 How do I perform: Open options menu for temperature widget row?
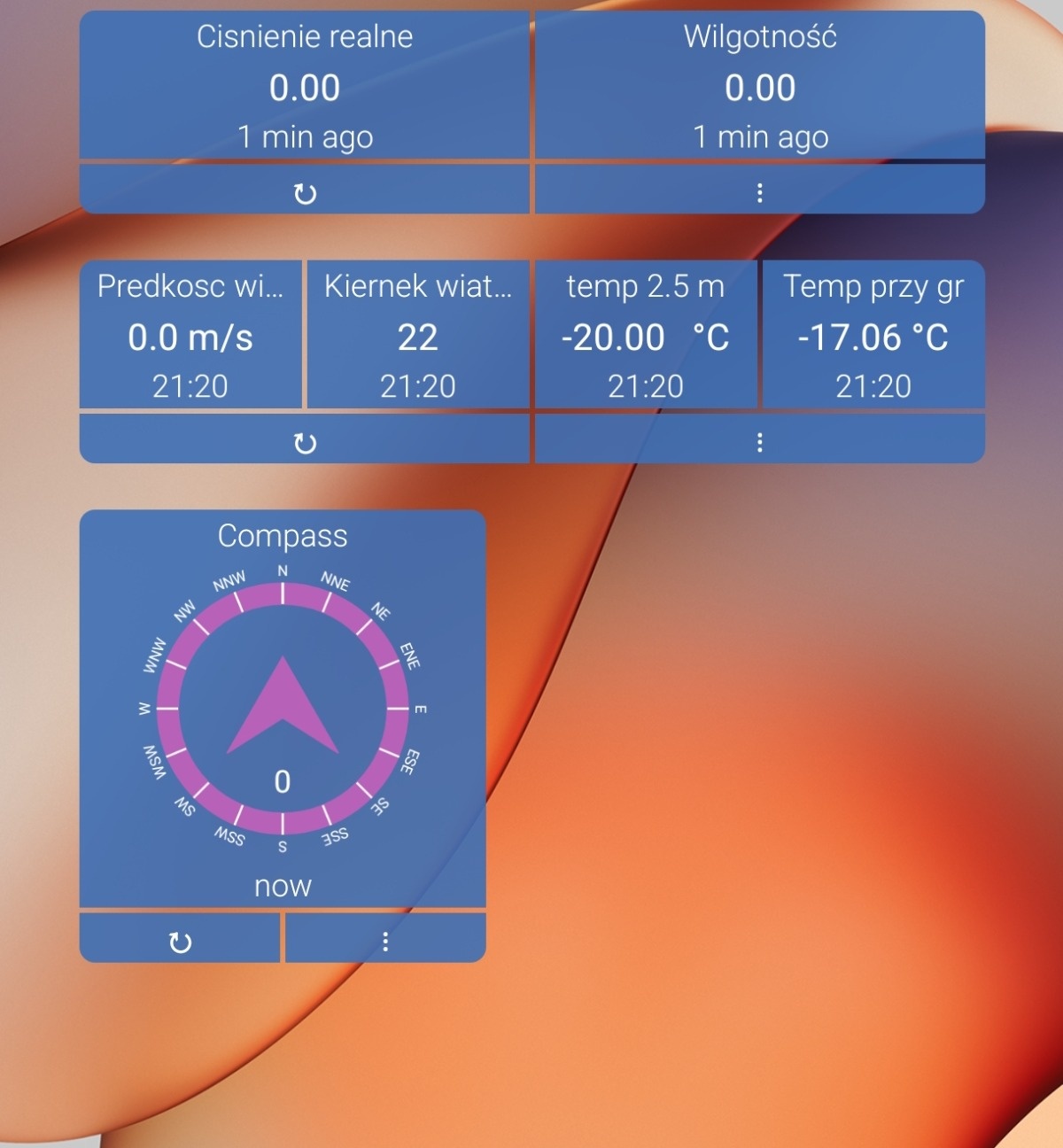coord(759,443)
